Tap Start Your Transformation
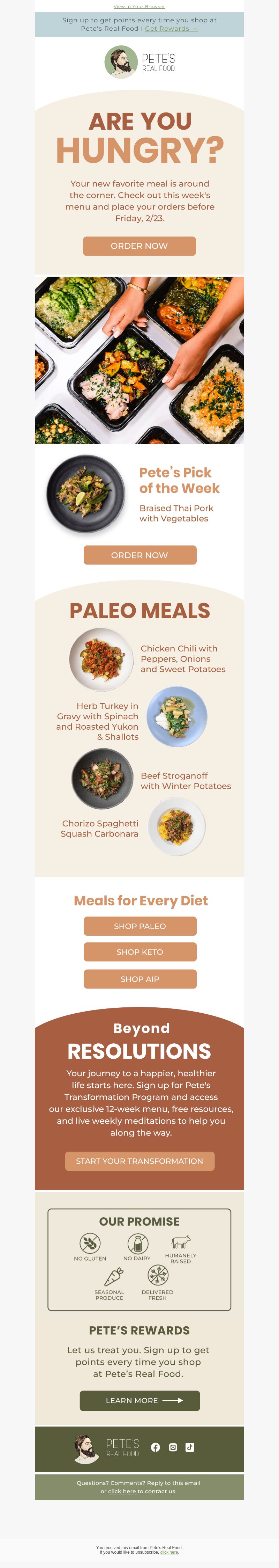 point(140,1161)
